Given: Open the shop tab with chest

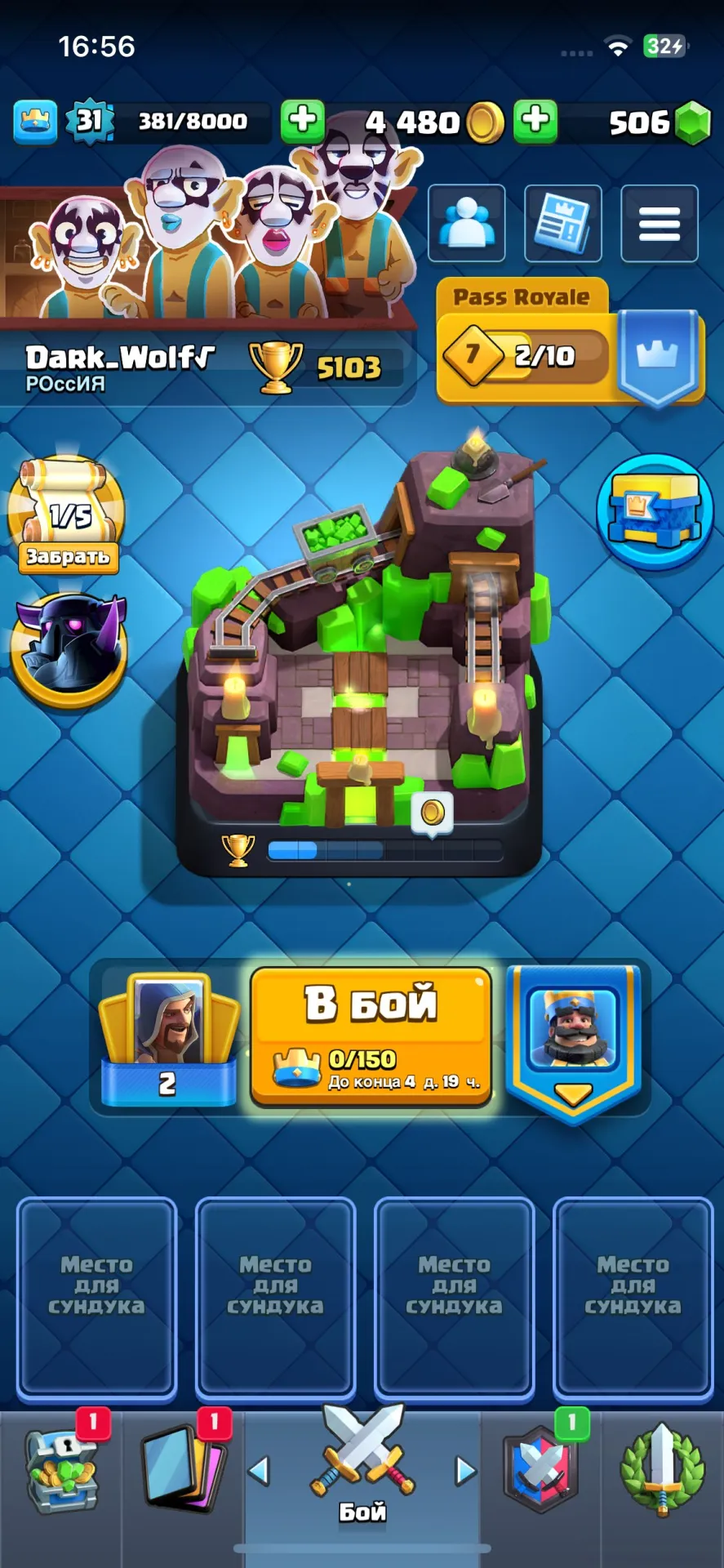Looking at the screenshot, I should coord(62,1470).
